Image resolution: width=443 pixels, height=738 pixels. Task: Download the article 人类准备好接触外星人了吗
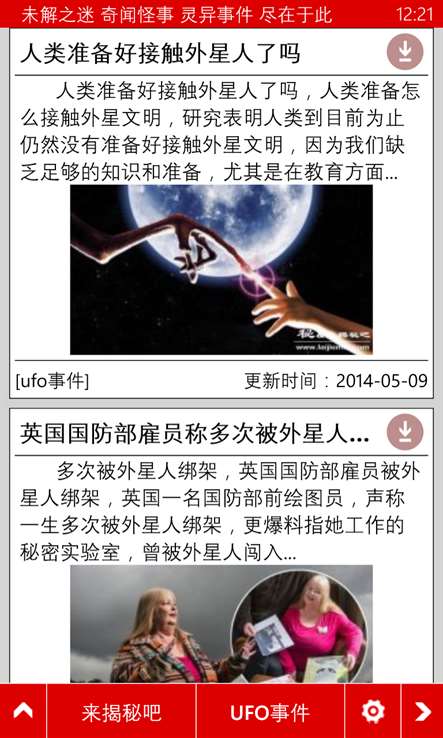point(405,52)
